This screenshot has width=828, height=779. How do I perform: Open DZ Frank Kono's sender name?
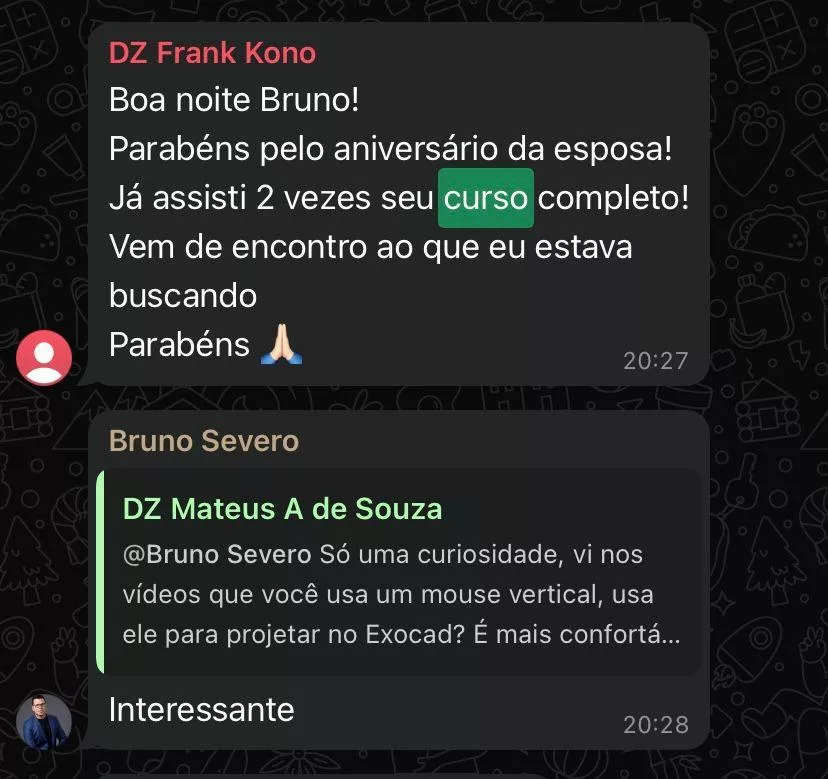pos(212,52)
